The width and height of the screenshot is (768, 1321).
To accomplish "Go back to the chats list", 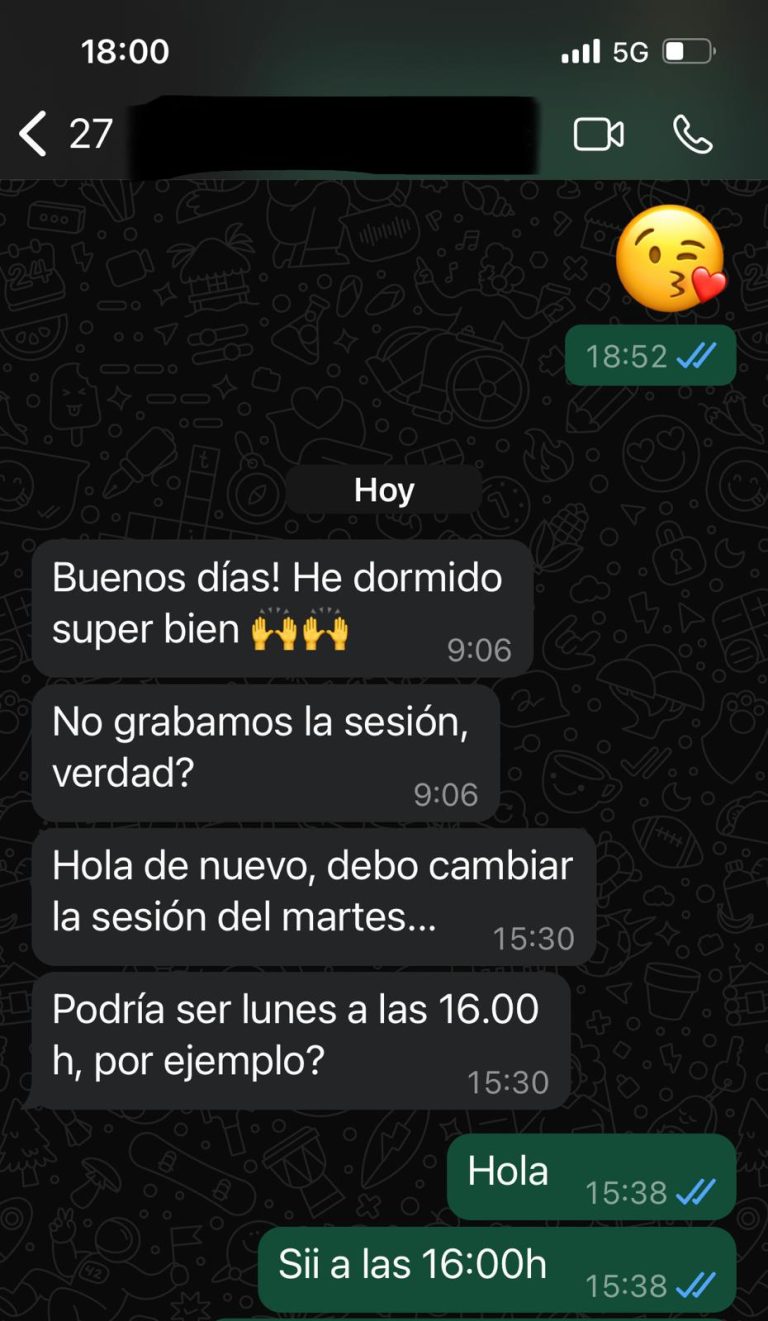I will click(x=34, y=135).
